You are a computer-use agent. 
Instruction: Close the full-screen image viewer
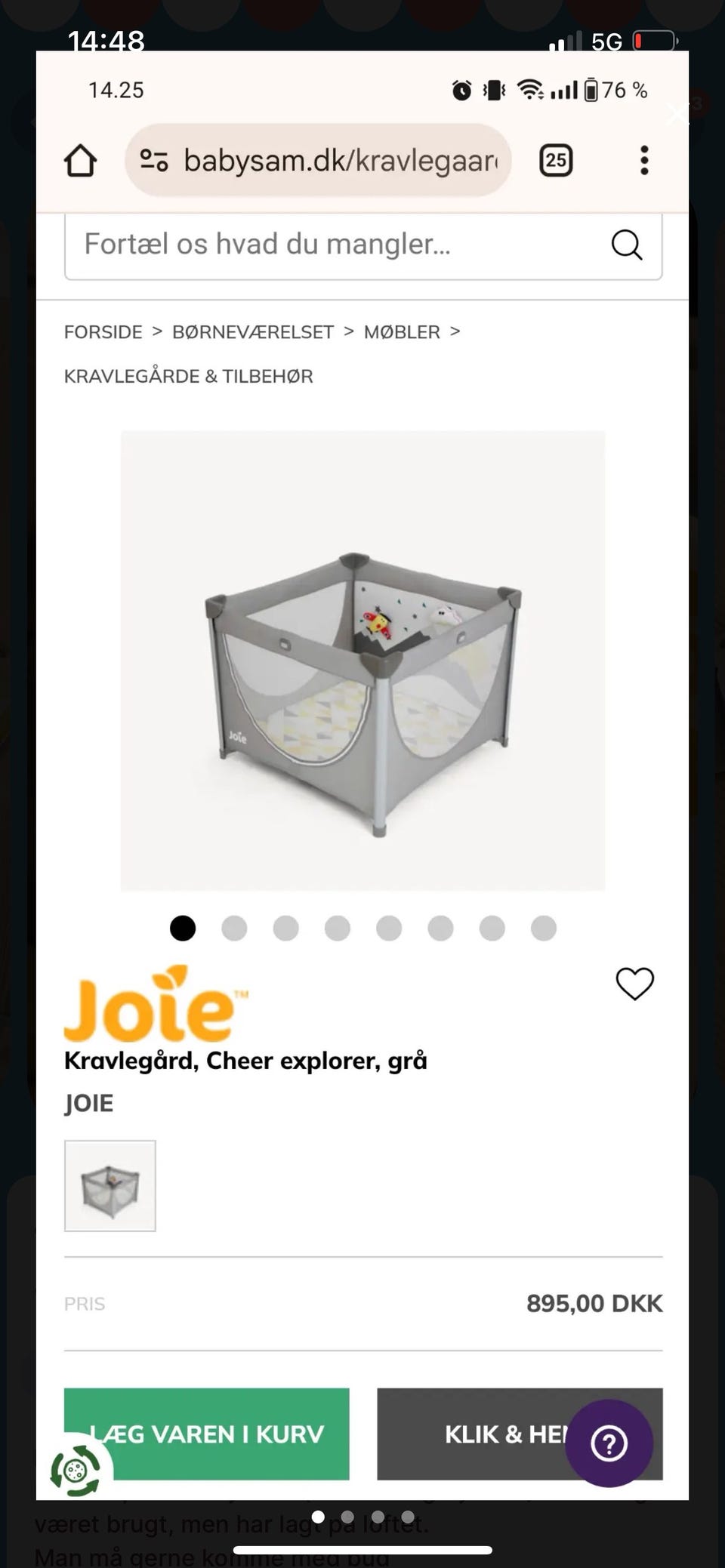click(x=677, y=114)
